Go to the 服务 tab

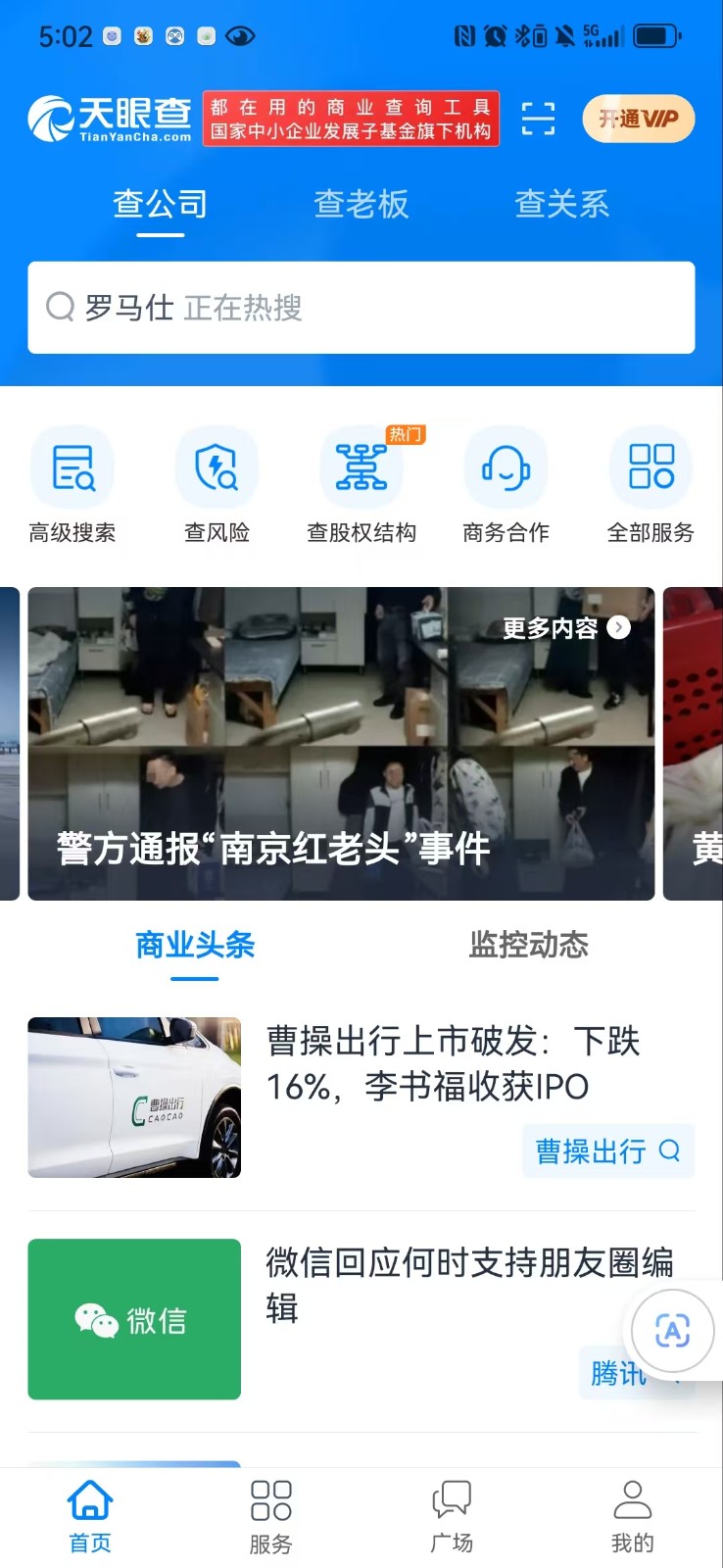(x=270, y=1517)
